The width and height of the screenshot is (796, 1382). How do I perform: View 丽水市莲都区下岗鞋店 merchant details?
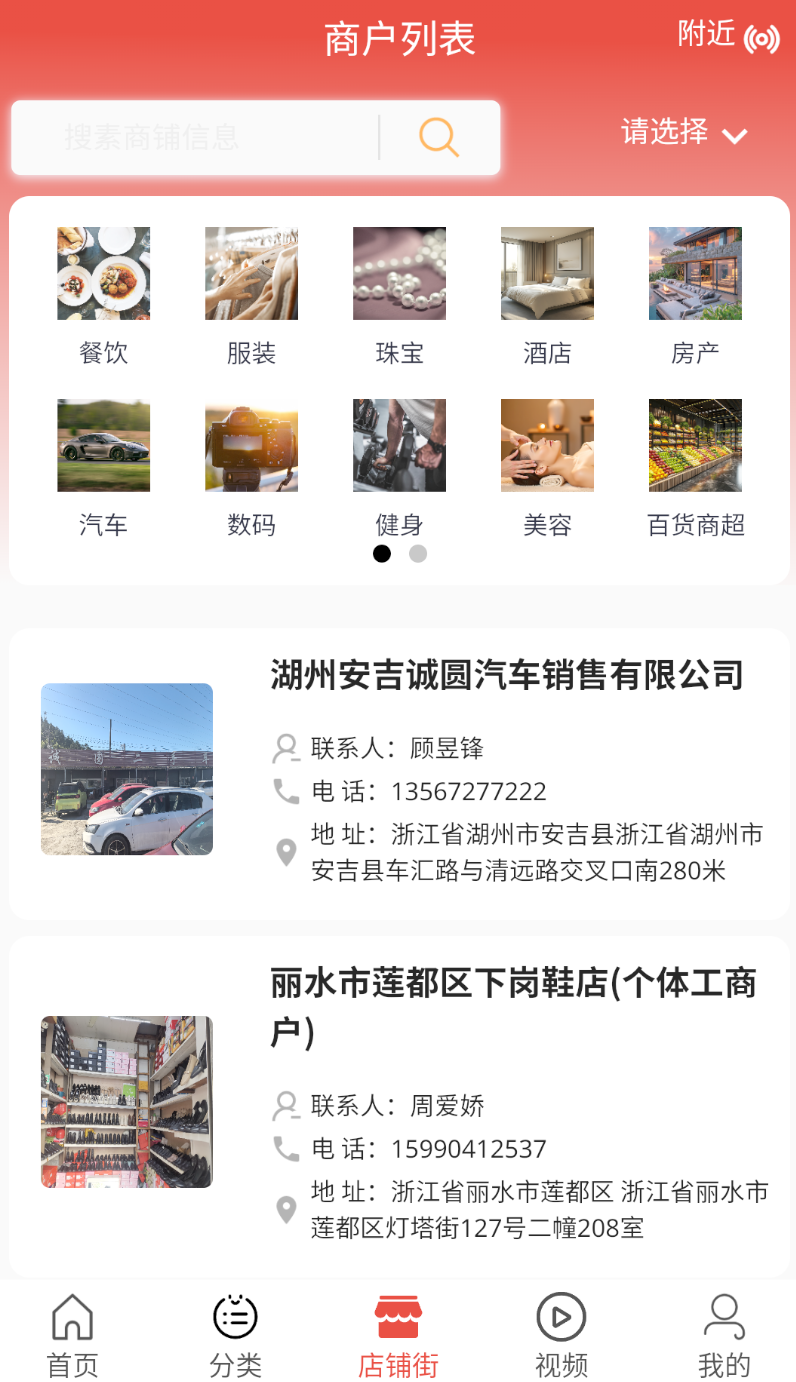(x=398, y=1100)
